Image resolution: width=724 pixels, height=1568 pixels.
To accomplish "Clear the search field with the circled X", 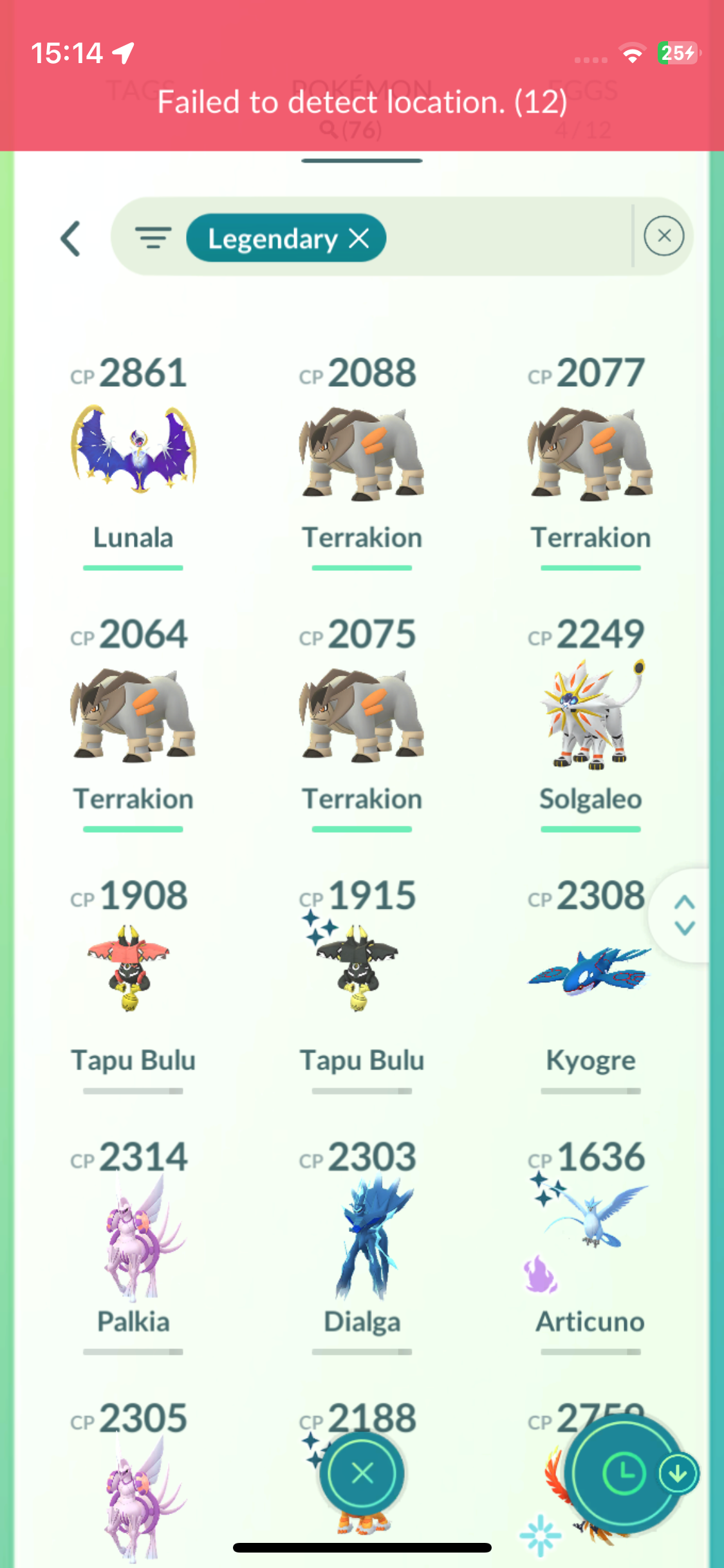I will coord(664,236).
